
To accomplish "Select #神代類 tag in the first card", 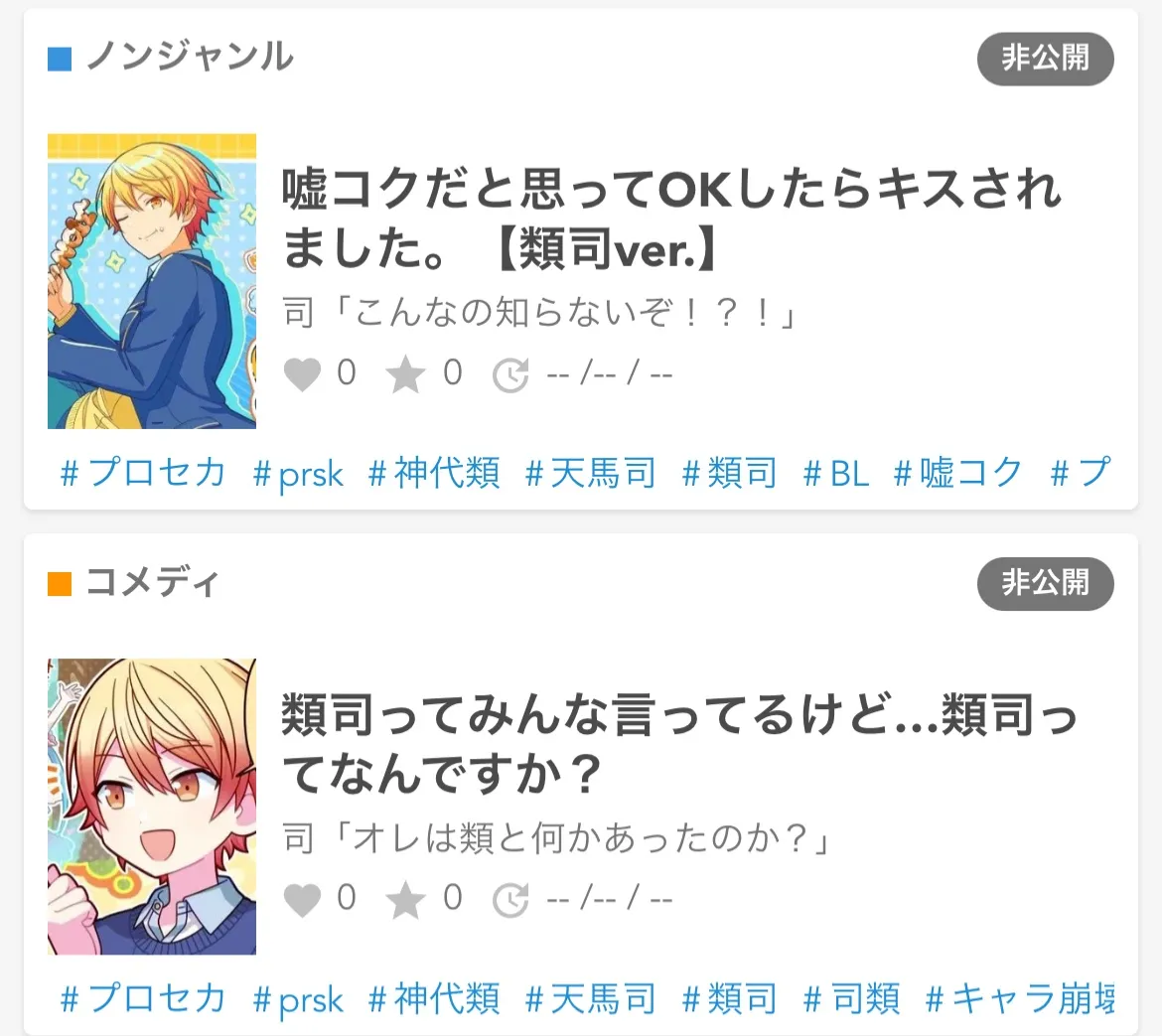I will (x=434, y=473).
